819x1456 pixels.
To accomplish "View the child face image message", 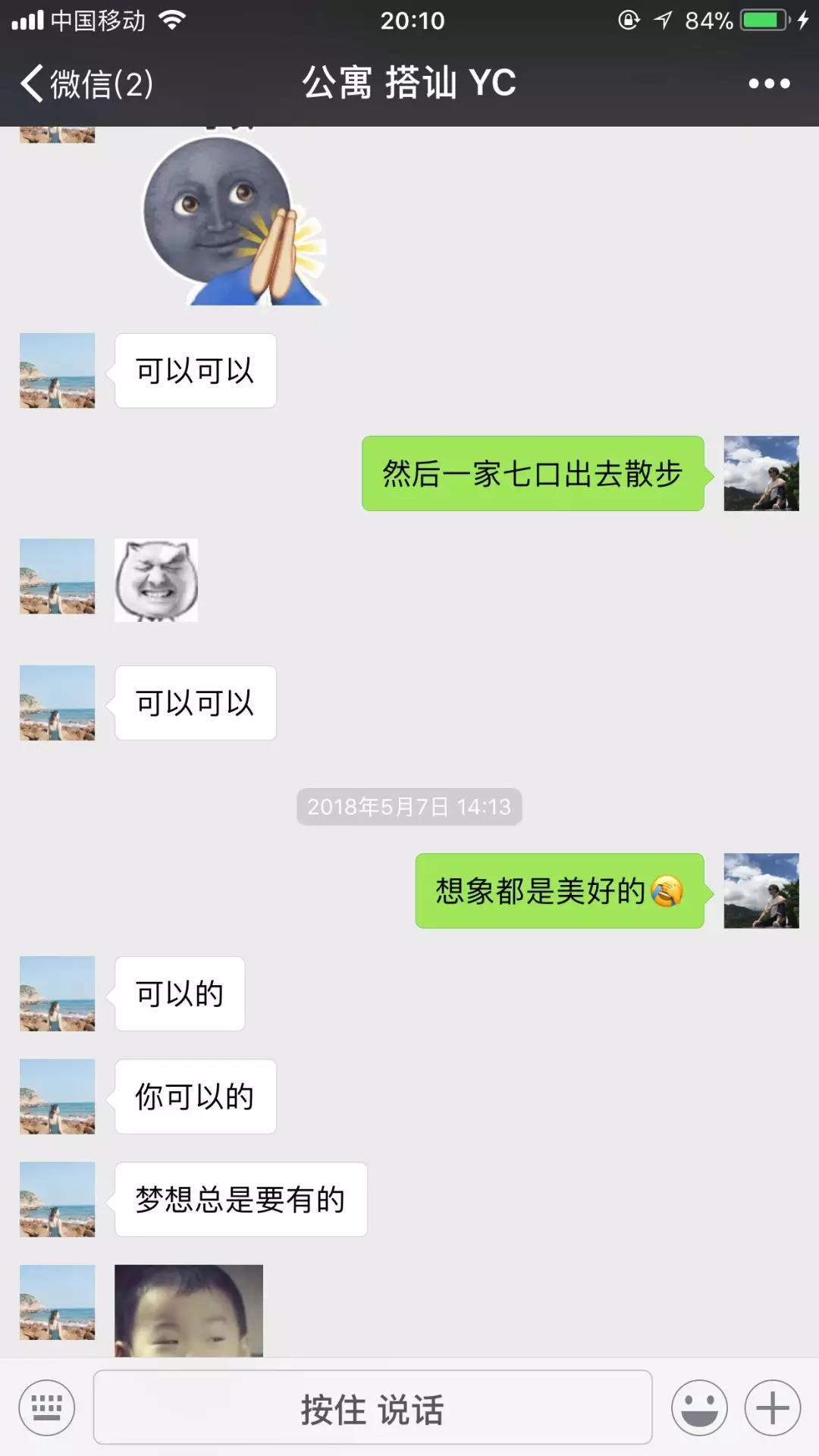I will point(189,1310).
